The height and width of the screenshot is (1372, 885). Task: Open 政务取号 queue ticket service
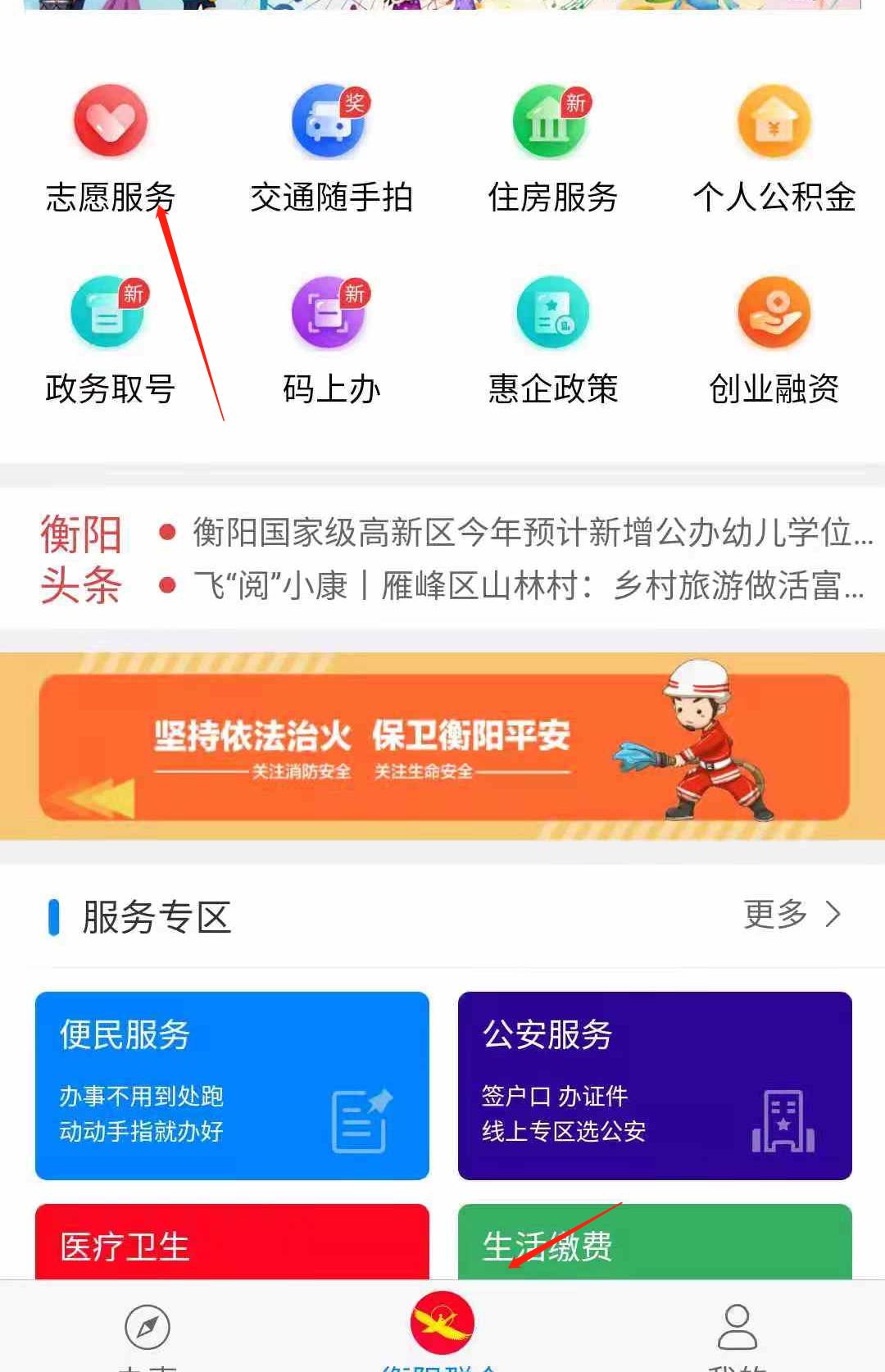(111, 339)
